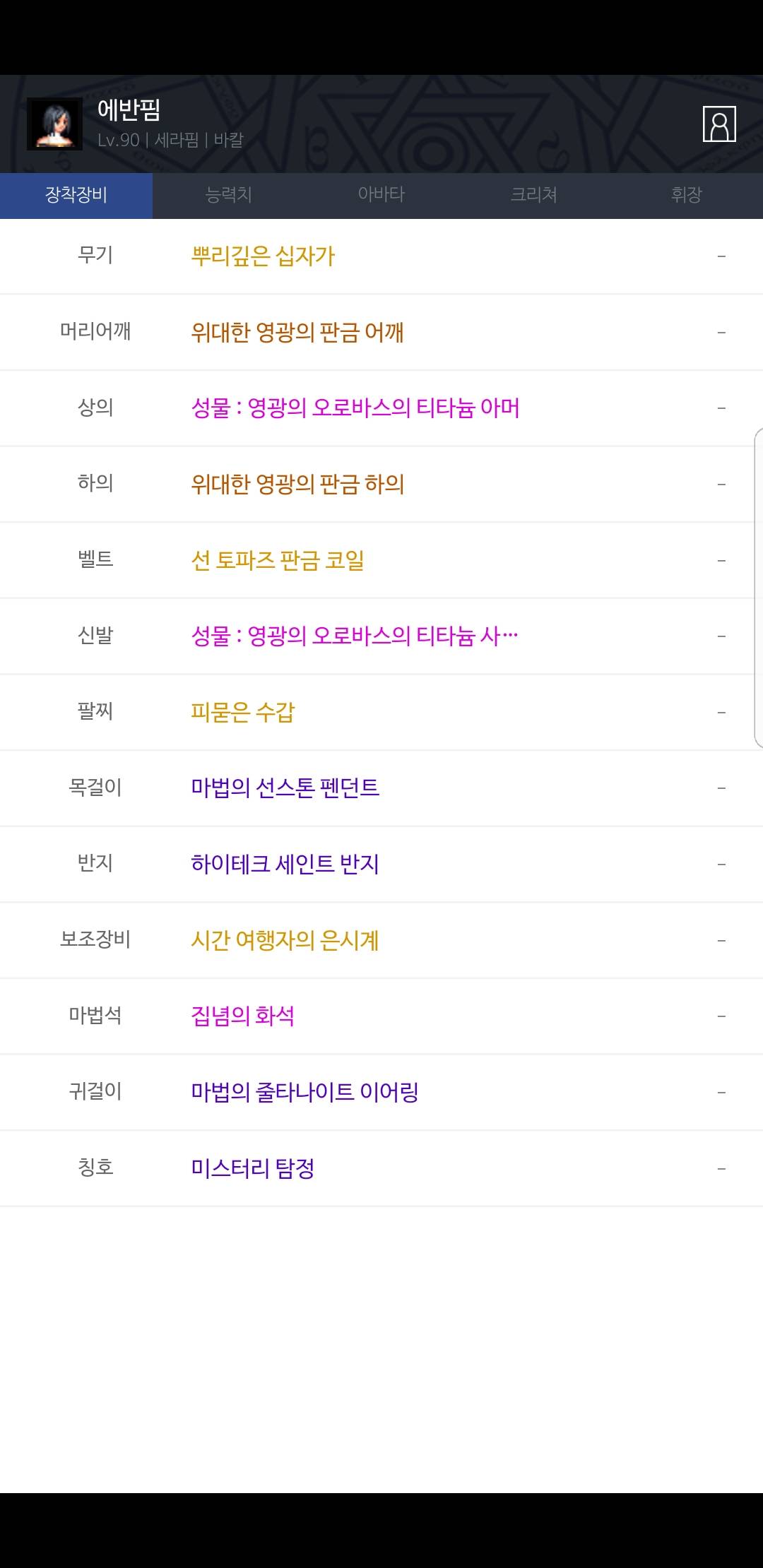
Task: Switch to the 휘장 tab
Action: 687,195
